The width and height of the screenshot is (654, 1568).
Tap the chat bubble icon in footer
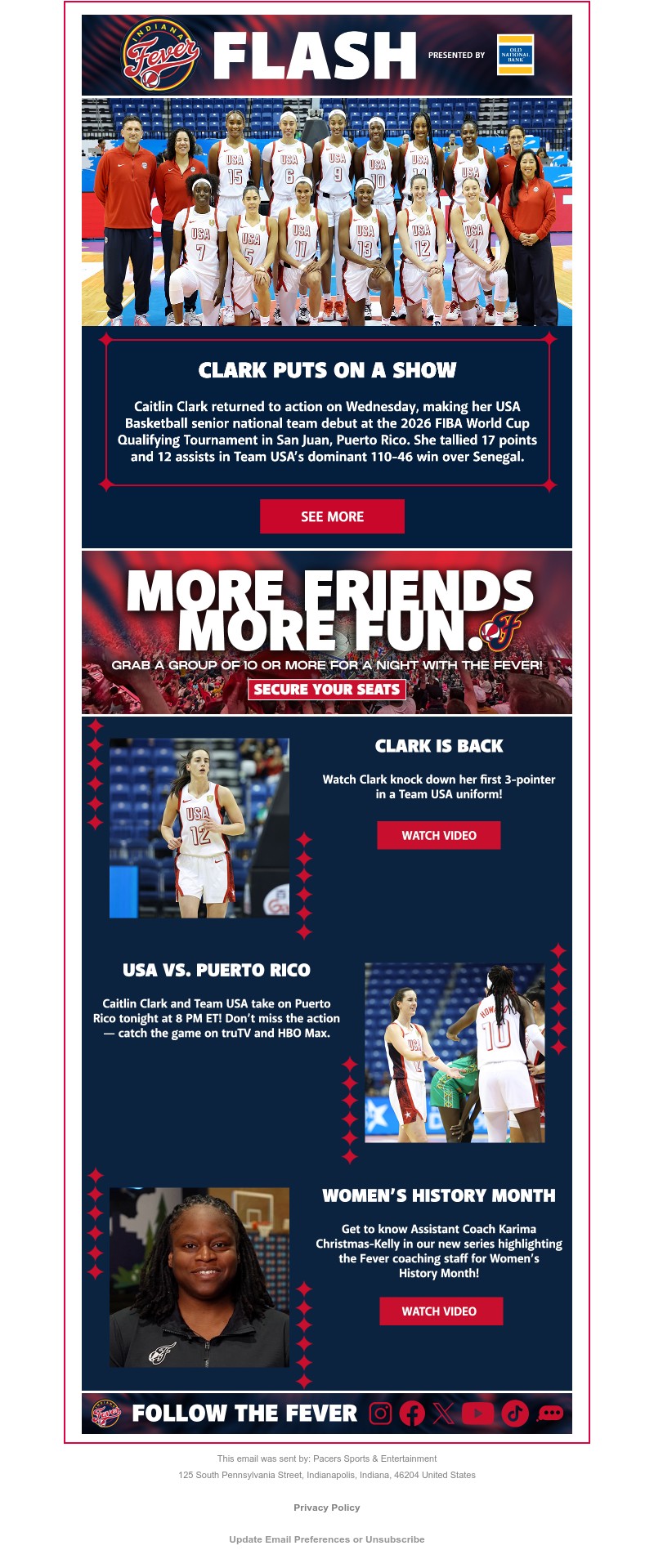[x=550, y=1413]
